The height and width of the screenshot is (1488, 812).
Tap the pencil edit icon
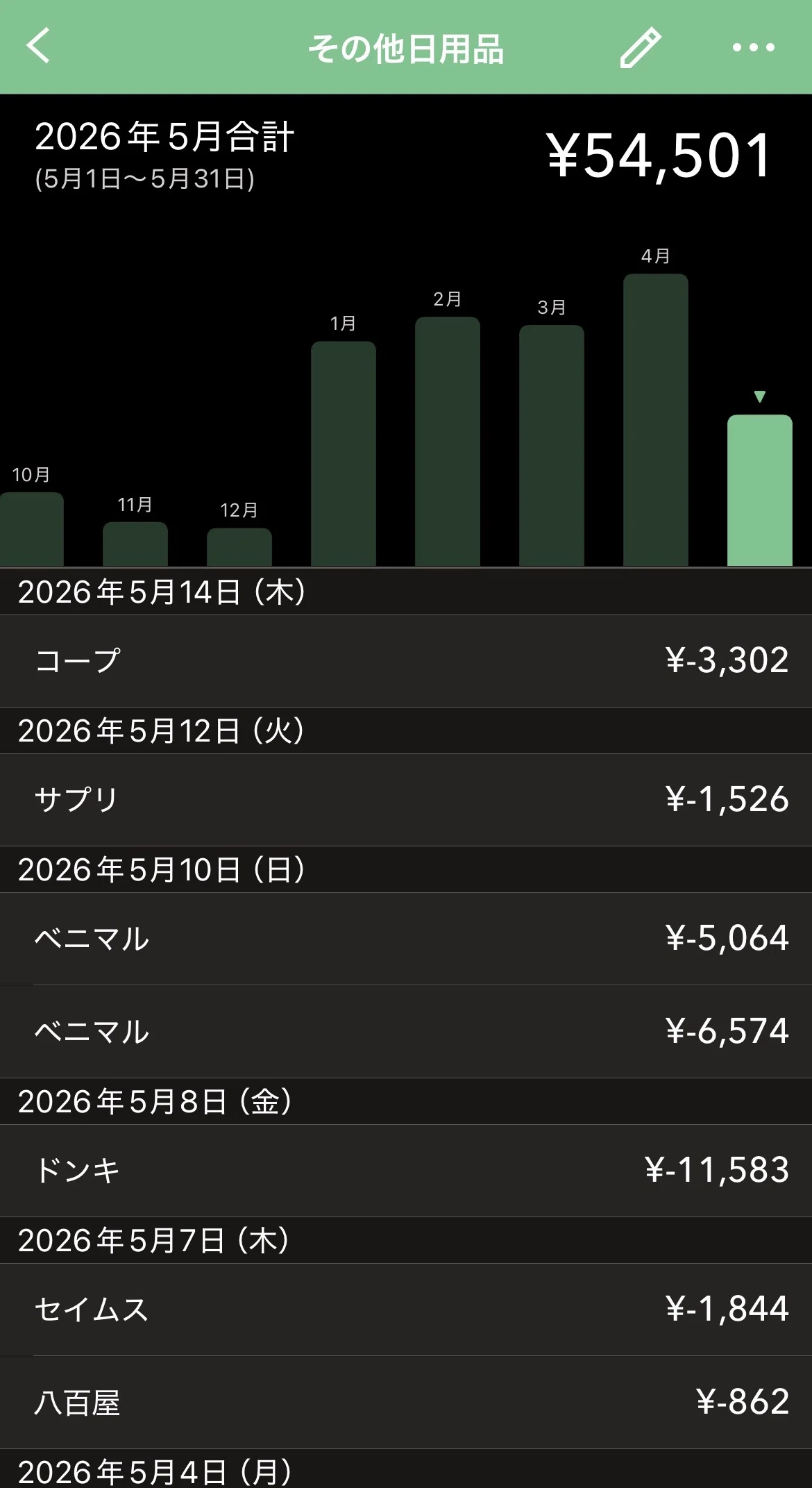[640, 47]
